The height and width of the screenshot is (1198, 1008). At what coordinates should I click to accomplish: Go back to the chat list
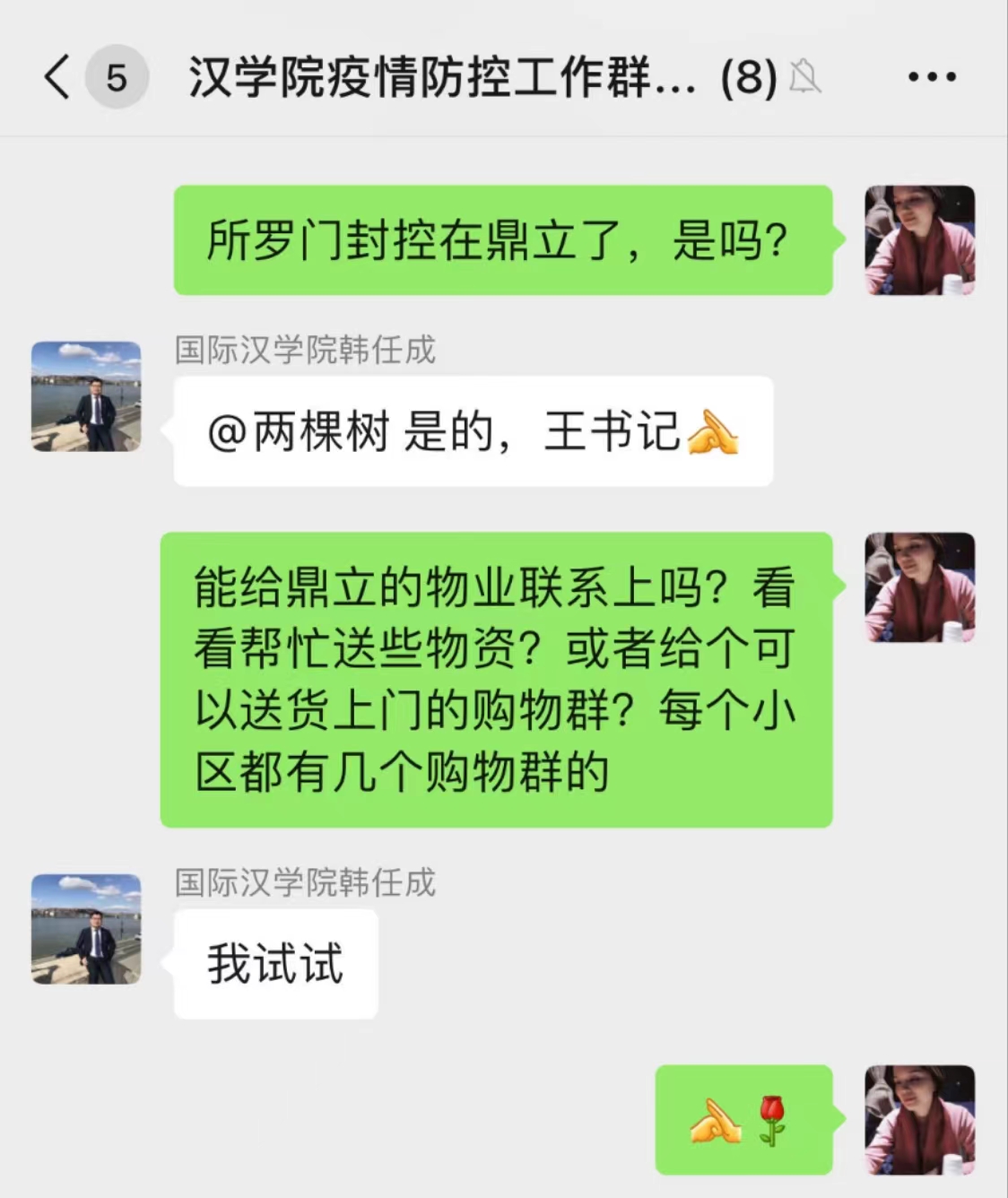[x=57, y=77]
